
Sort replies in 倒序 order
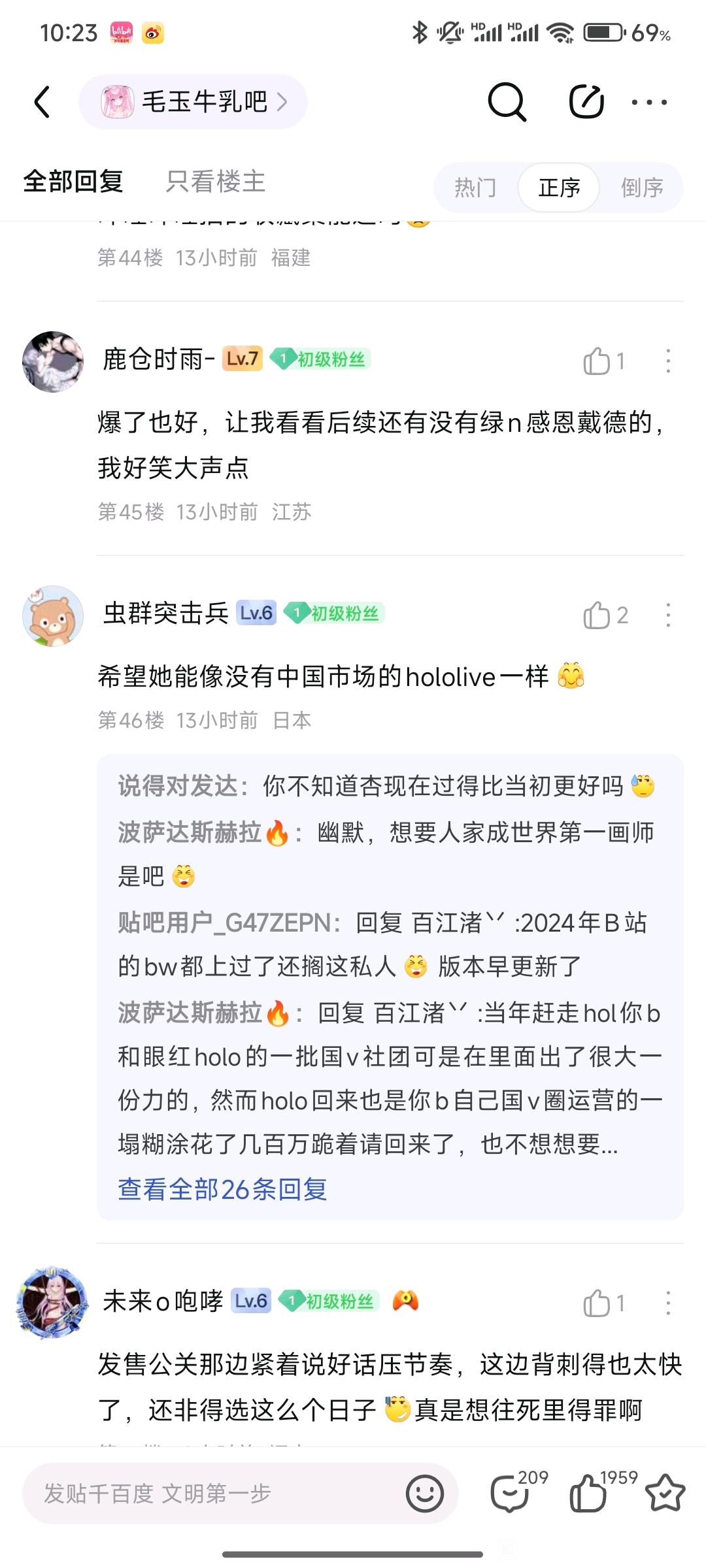pyautogui.click(x=641, y=188)
